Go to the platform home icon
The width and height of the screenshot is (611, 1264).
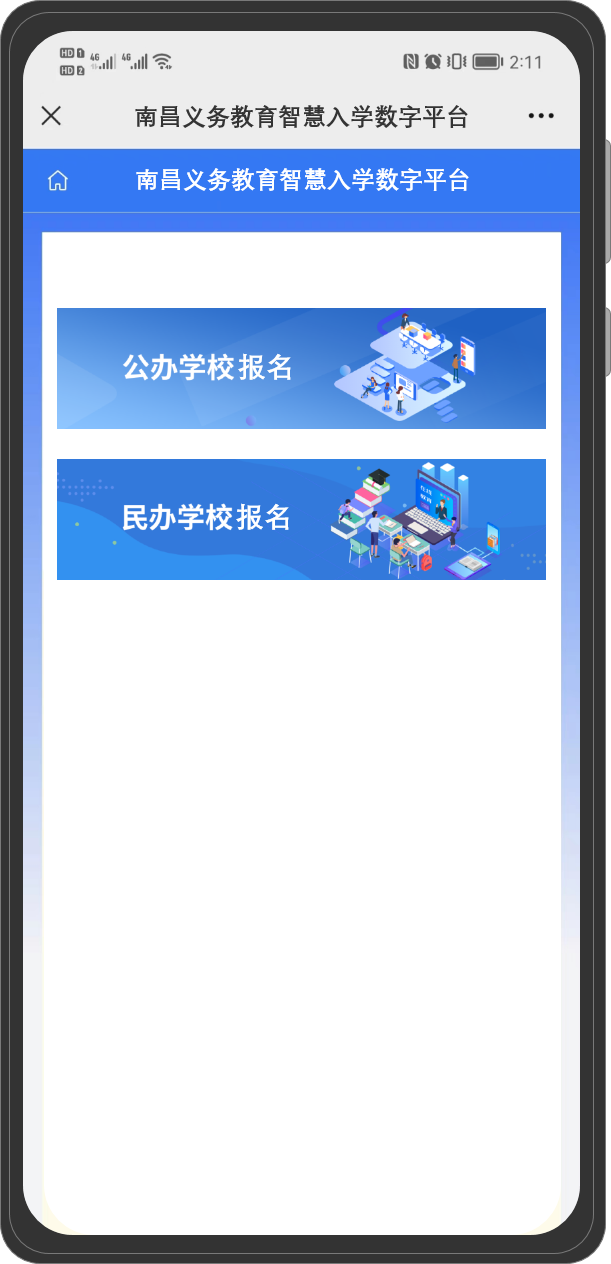[x=58, y=181]
